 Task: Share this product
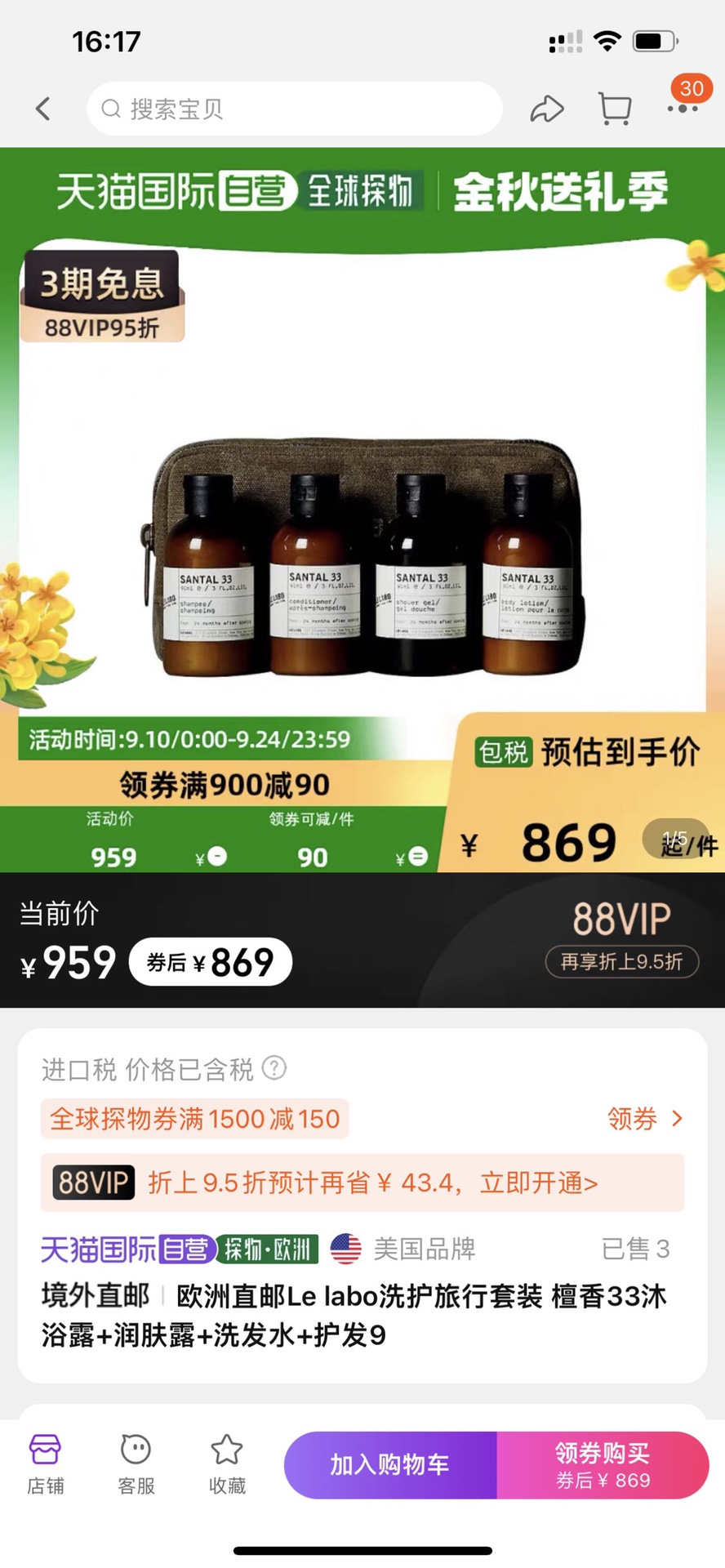click(x=547, y=109)
